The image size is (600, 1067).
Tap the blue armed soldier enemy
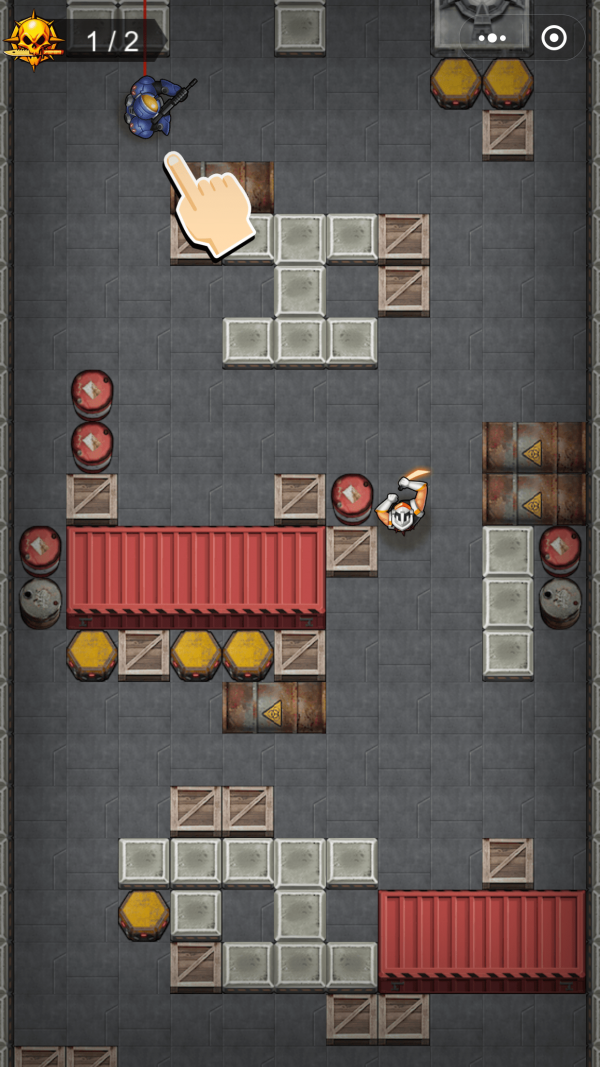(x=152, y=105)
